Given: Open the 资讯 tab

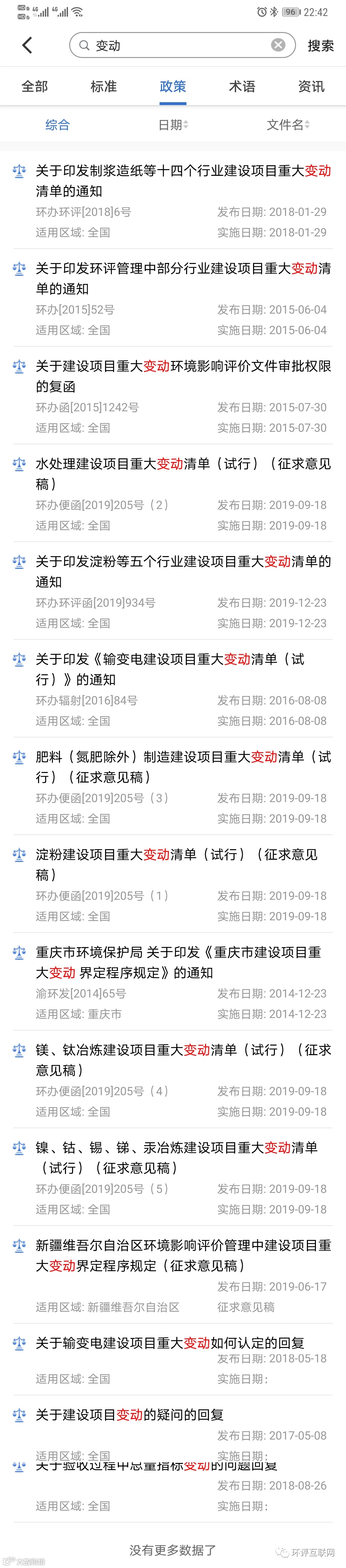Looking at the screenshot, I should pos(311,86).
